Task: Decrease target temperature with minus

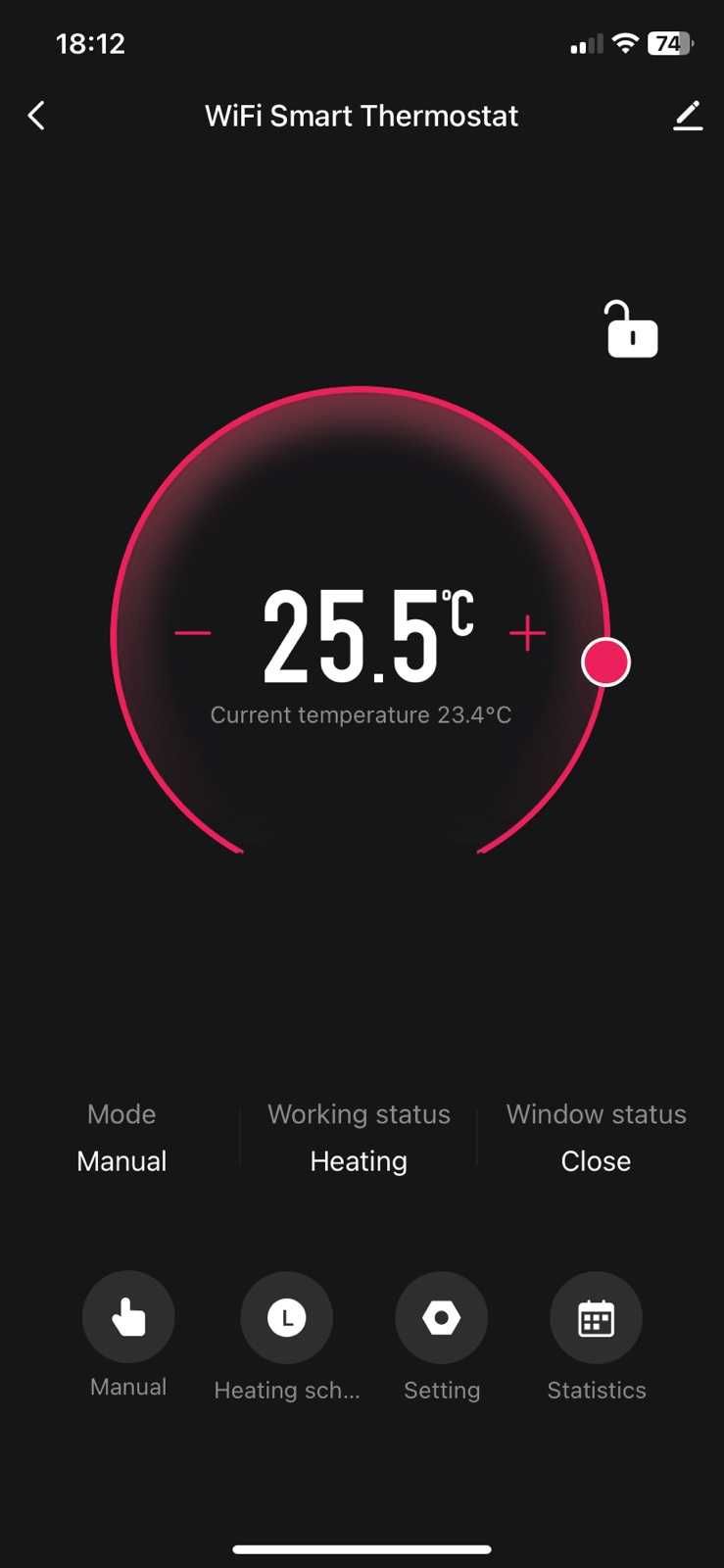Action: [x=193, y=633]
